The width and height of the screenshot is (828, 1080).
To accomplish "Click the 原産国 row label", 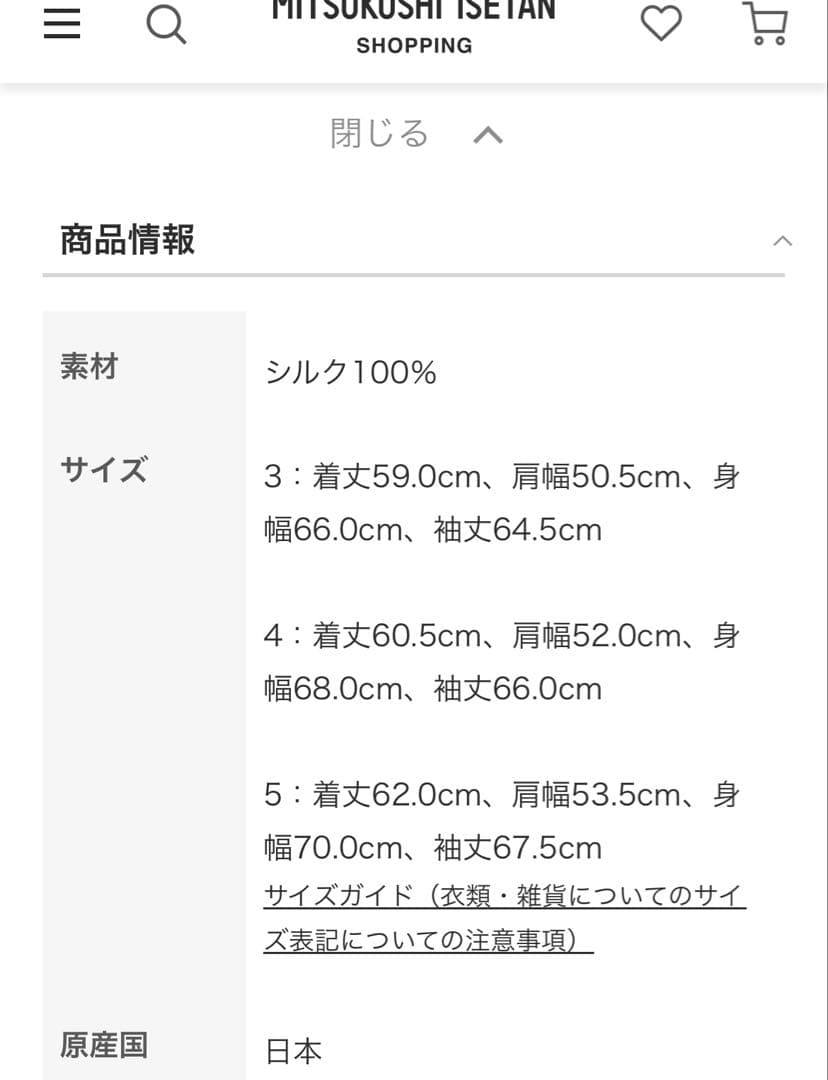I will (x=103, y=1047).
